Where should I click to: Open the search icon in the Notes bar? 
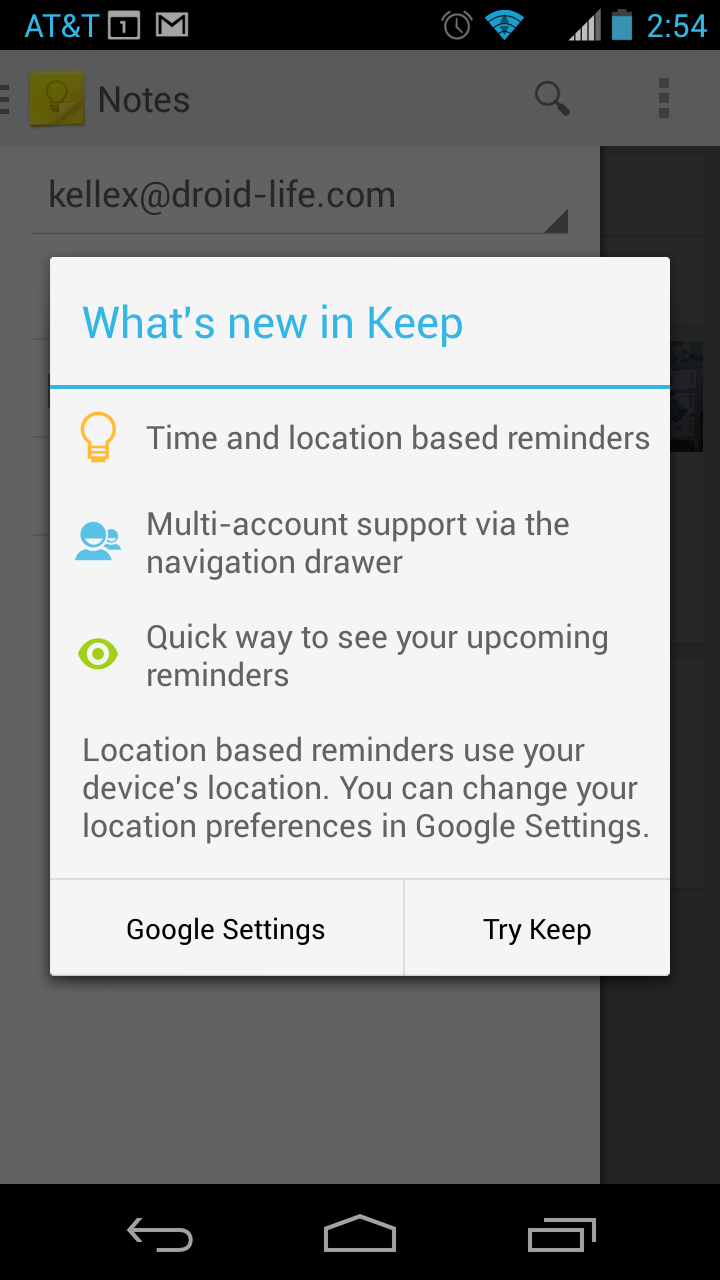pos(552,99)
